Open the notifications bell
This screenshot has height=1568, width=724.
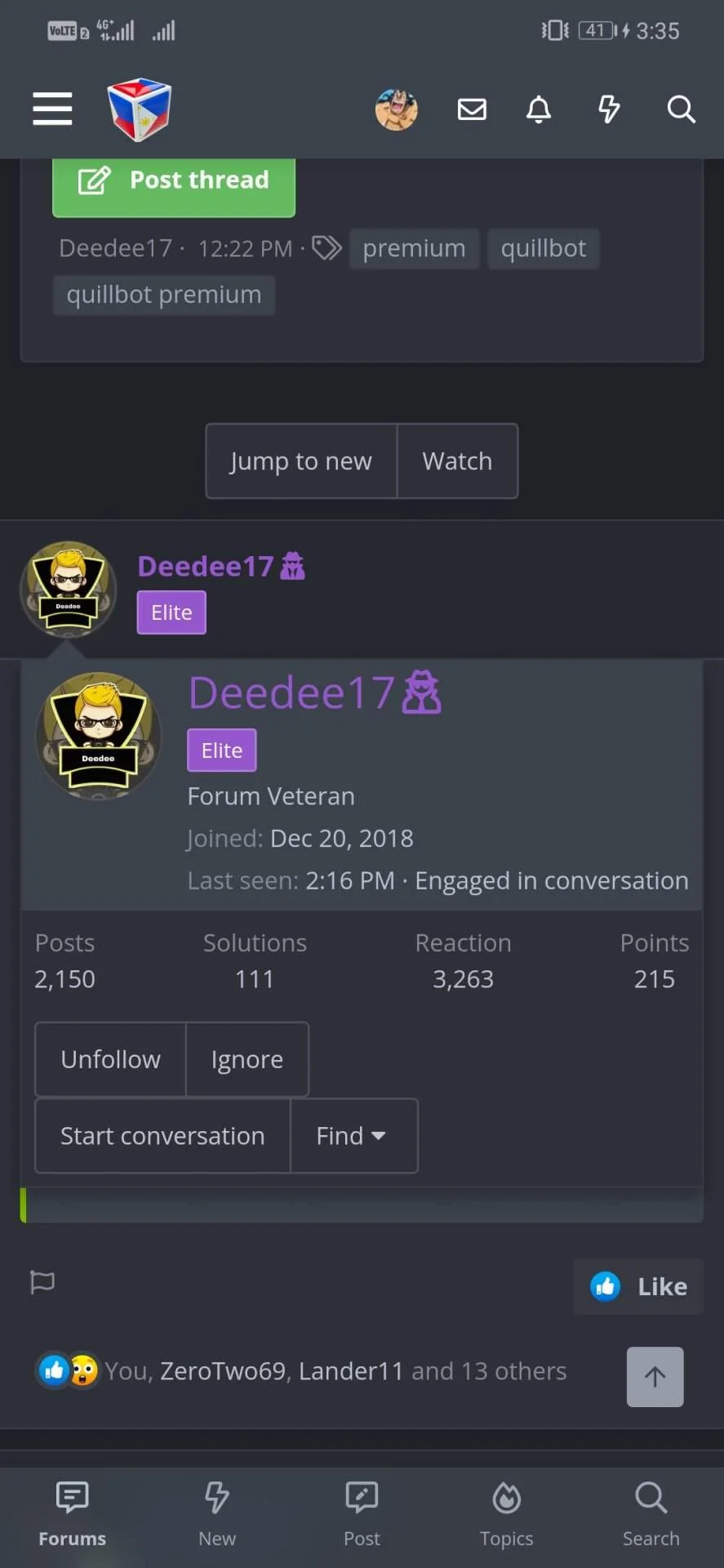click(539, 109)
